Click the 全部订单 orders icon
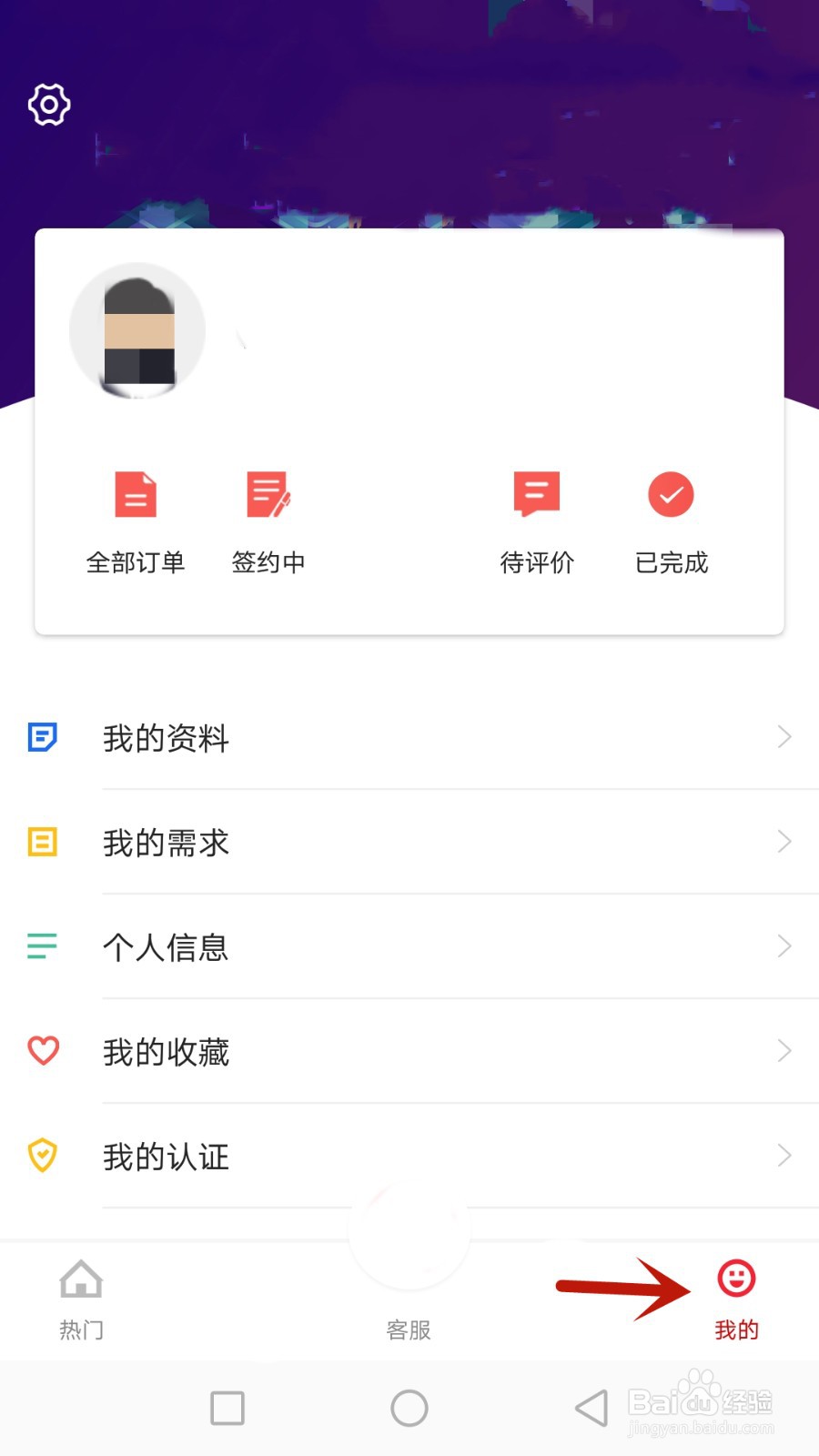The height and width of the screenshot is (1456, 819). [x=135, y=494]
